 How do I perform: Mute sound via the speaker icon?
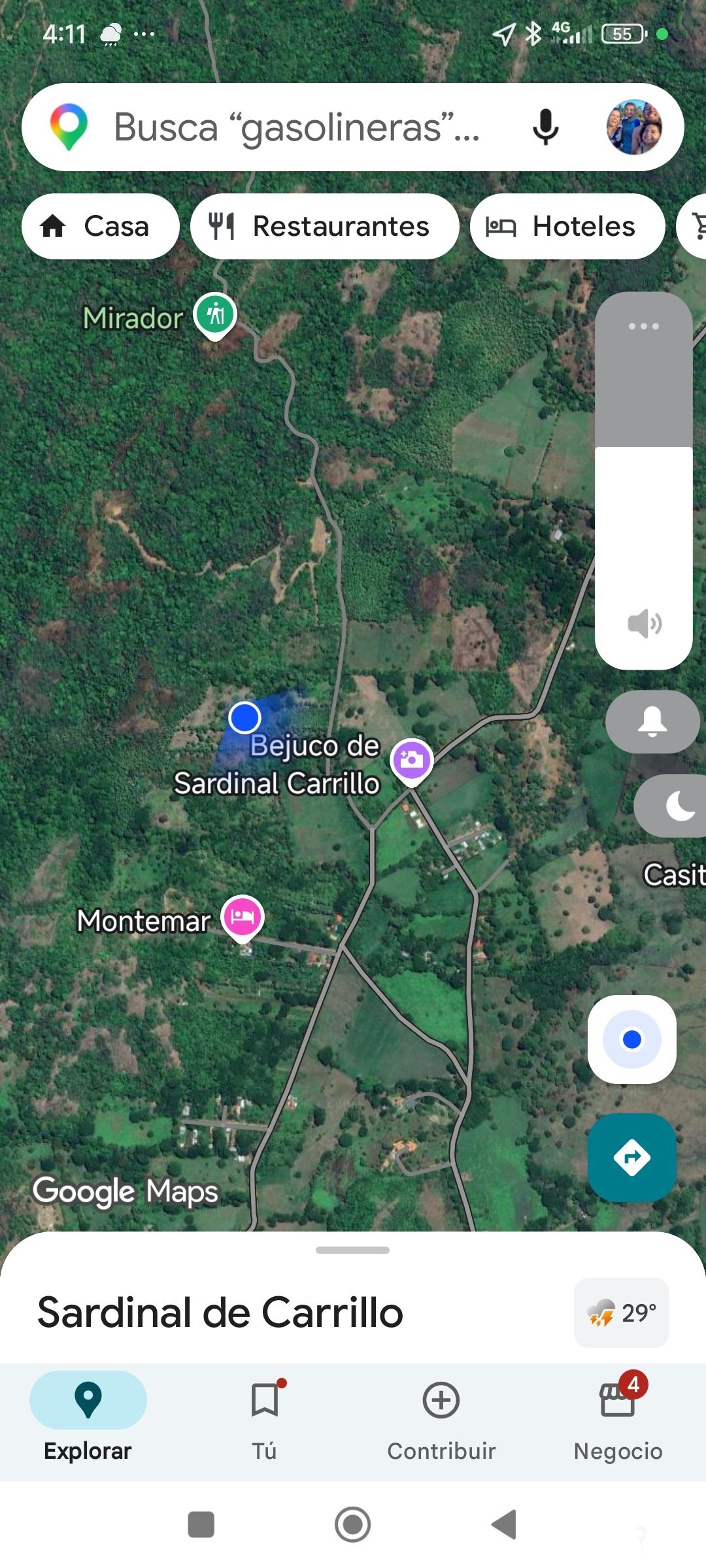645,623
